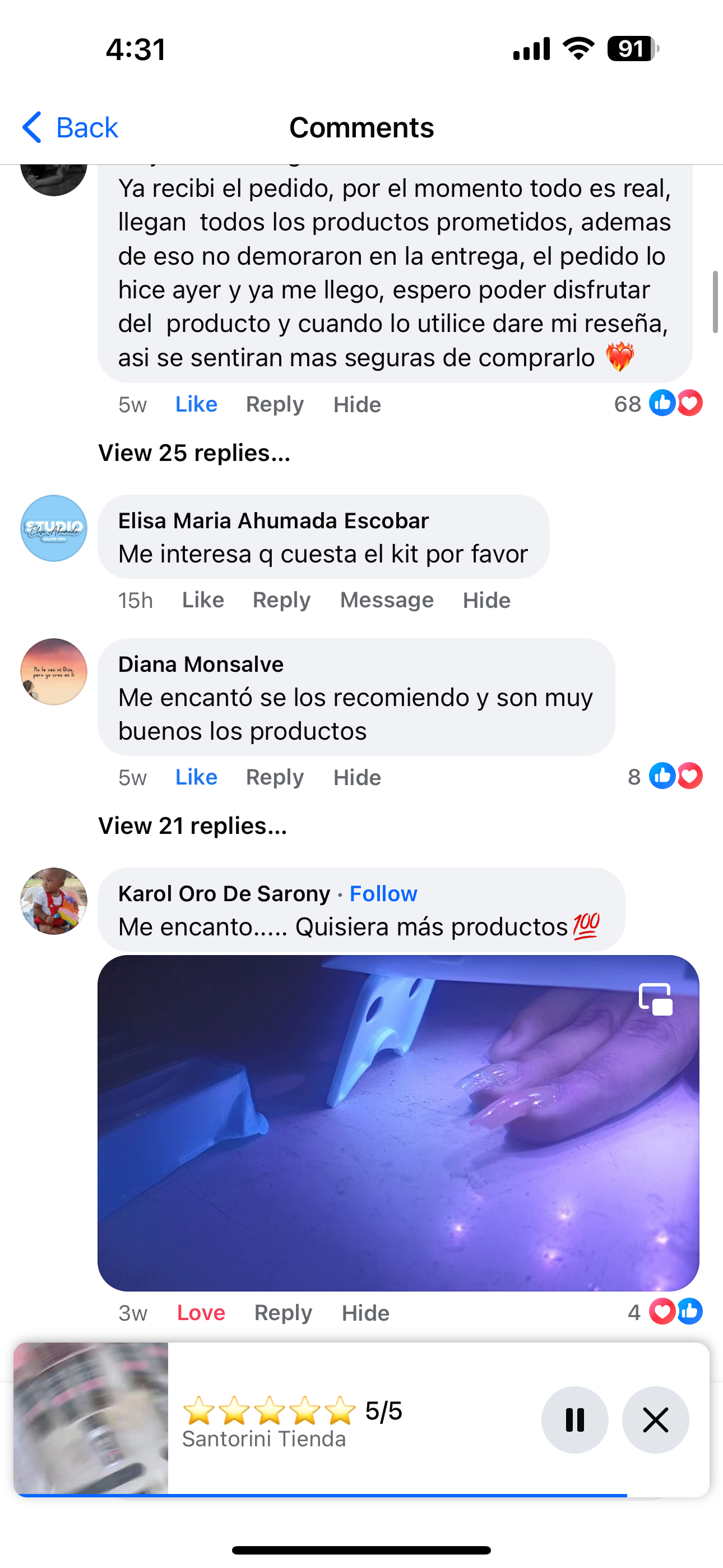723x1568 pixels.
Task: Remove Love reaction from Karol's comment
Action: click(x=201, y=1313)
